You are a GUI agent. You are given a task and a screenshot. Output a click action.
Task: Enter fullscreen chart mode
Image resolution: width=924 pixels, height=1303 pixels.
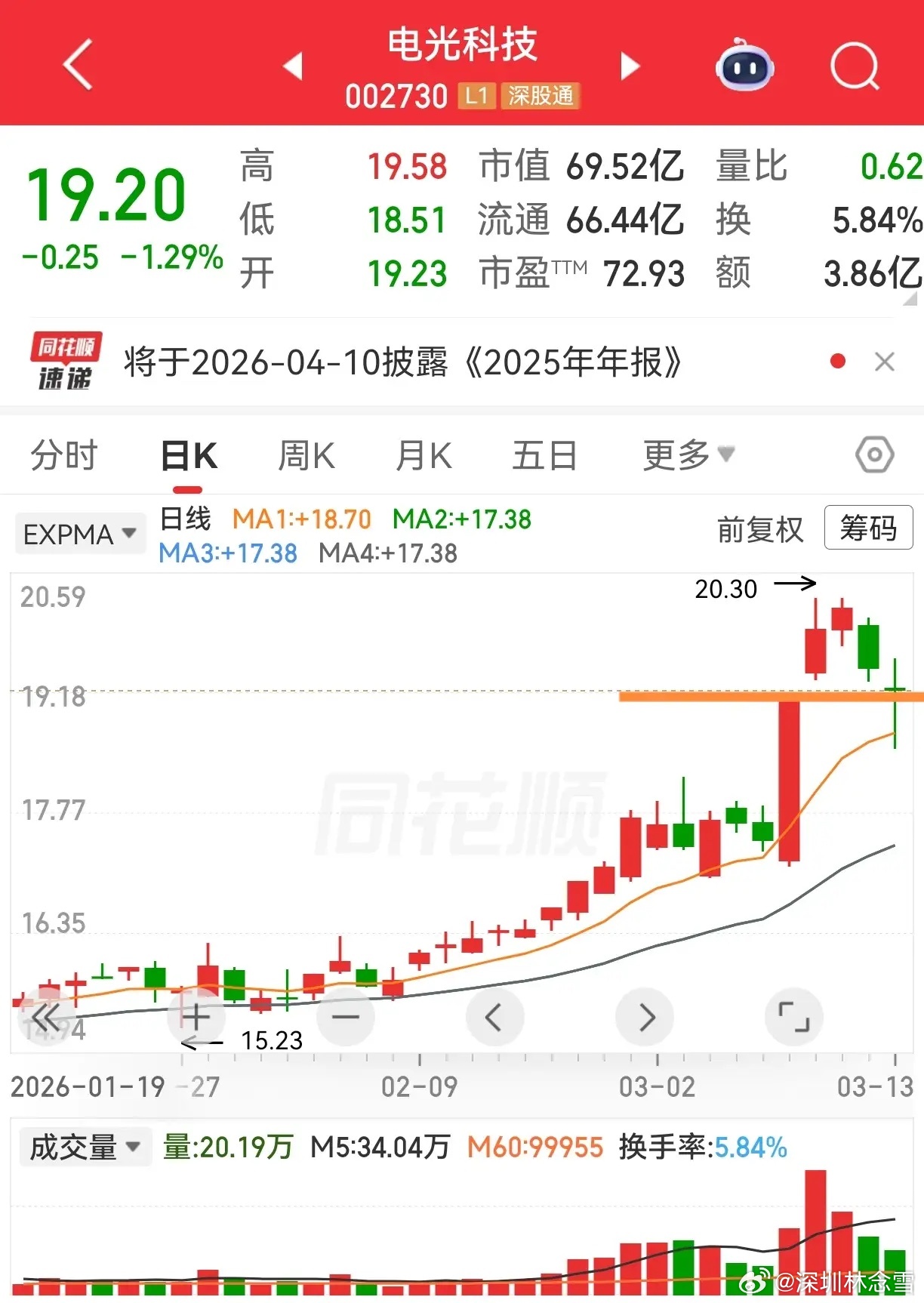[795, 1017]
